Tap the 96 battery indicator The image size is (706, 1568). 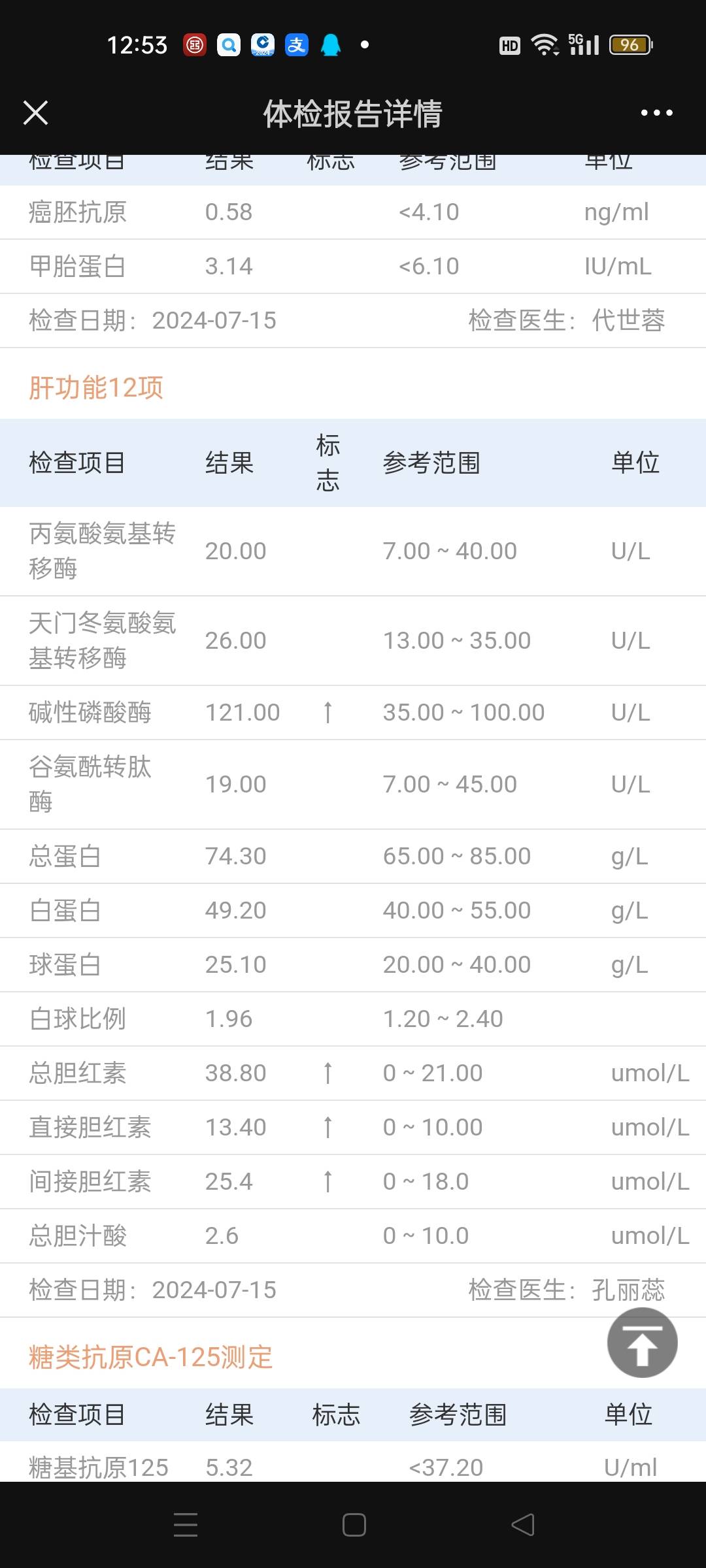point(630,44)
